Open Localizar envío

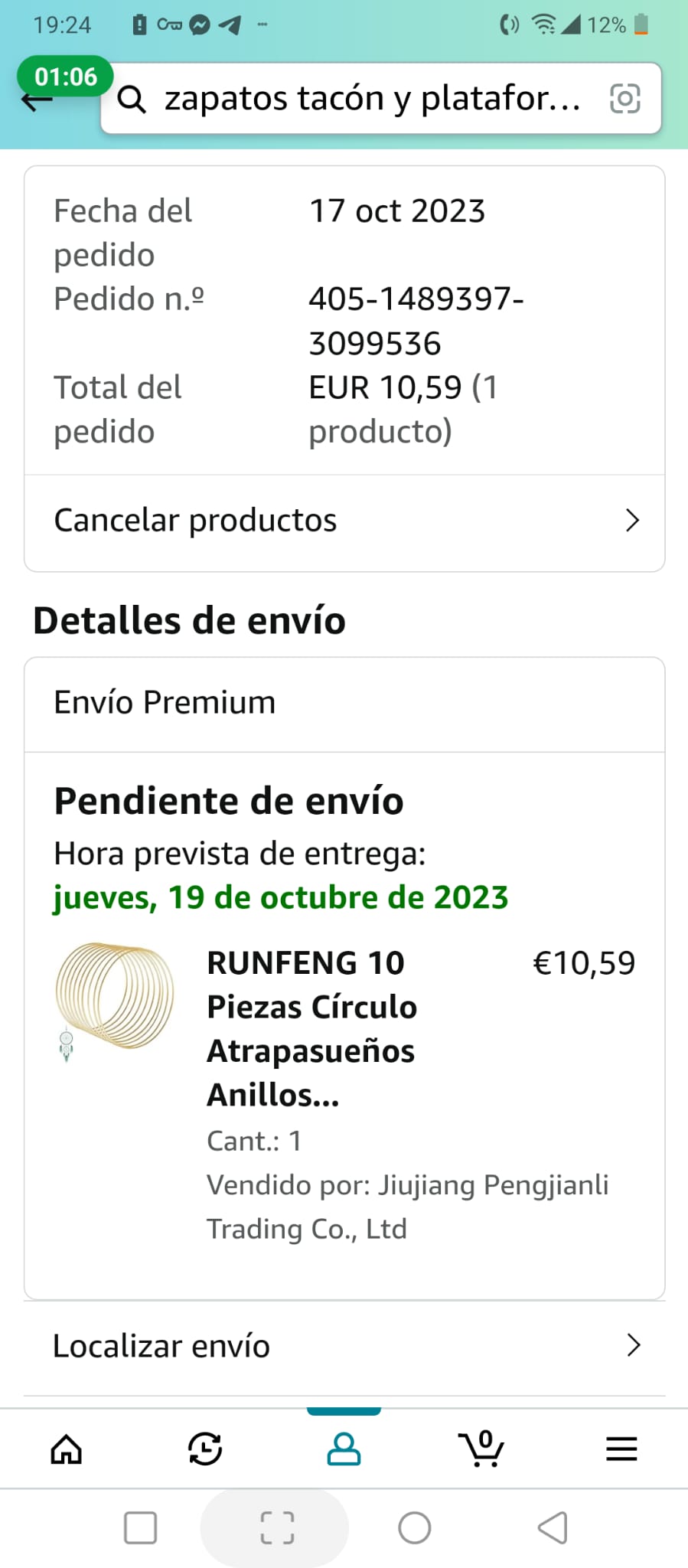(344, 1346)
